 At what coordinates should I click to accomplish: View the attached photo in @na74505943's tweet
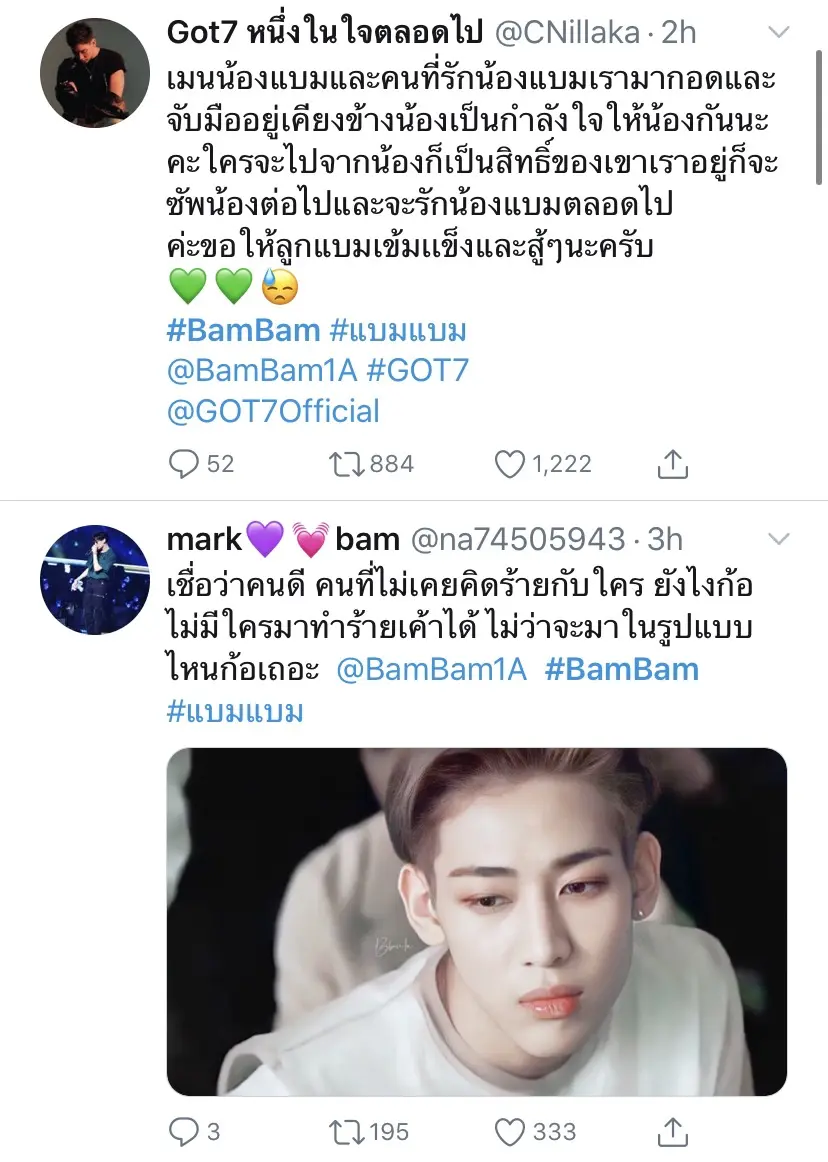[x=476, y=921]
